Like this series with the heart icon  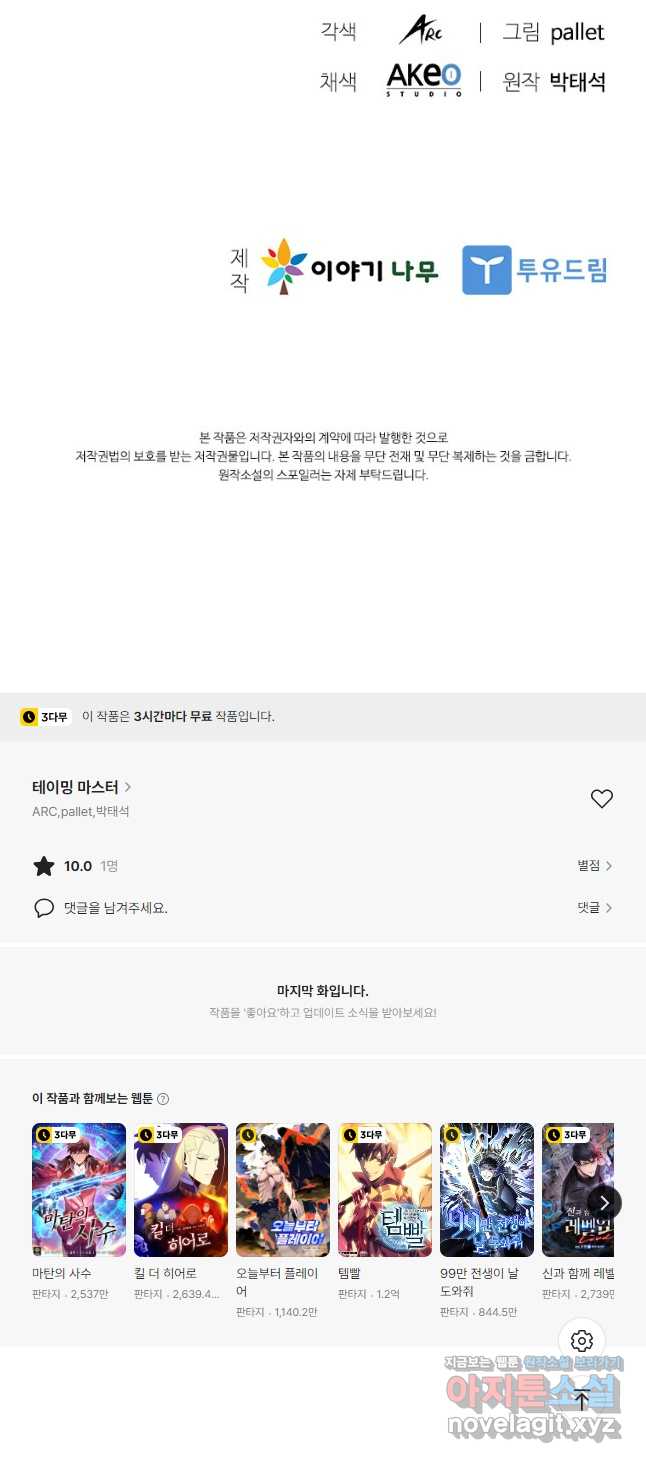pyautogui.click(x=601, y=798)
